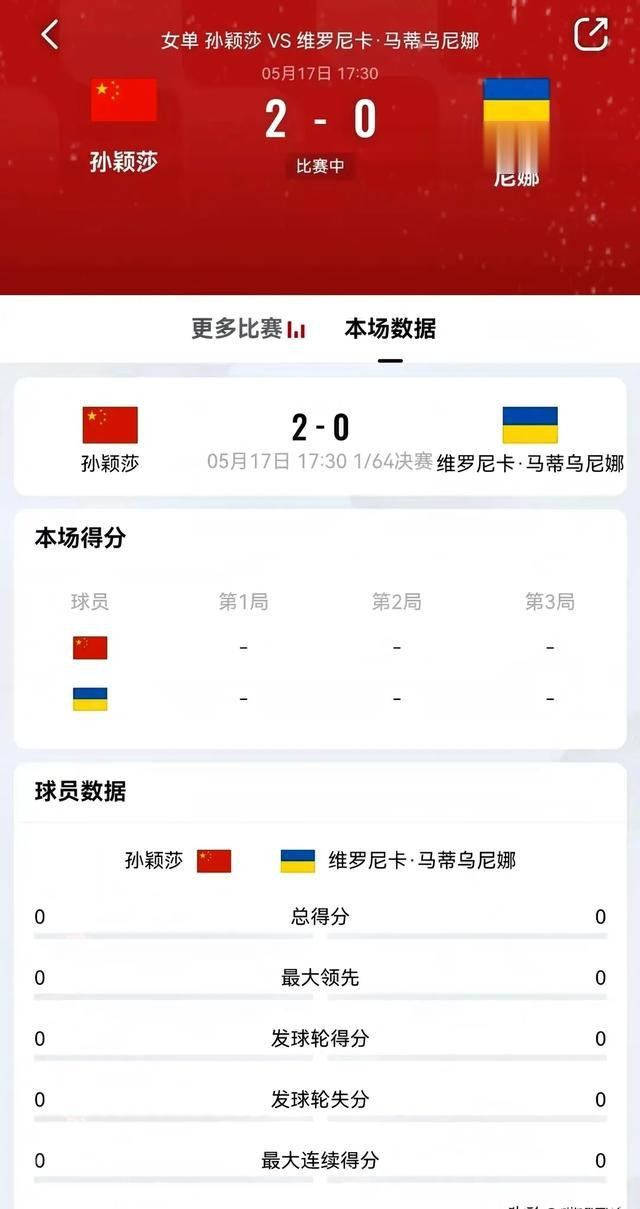Image resolution: width=640 pixels, height=1209 pixels.
Task: Go back using the top-left arrow
Action: coord(50,35)
